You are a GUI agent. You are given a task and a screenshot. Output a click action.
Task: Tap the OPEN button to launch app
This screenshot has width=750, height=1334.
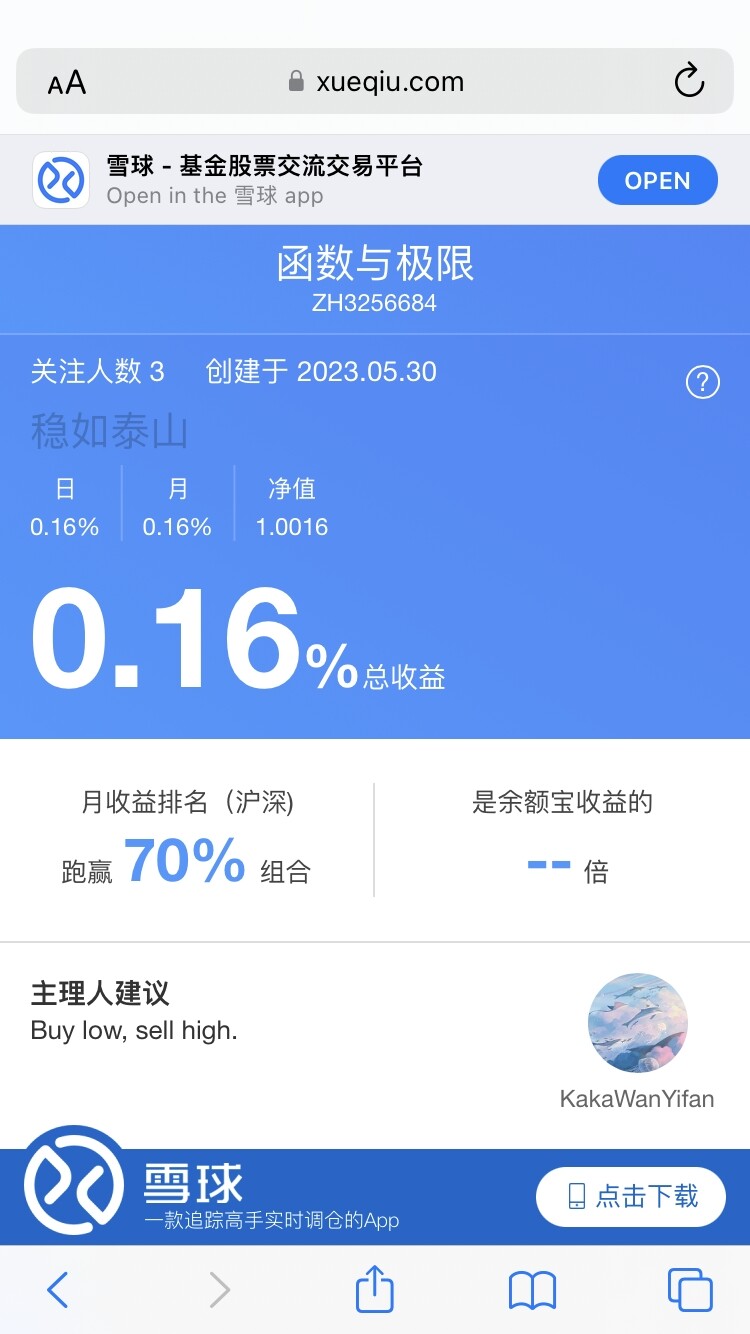pyautogui.click(x=657, y=180)
